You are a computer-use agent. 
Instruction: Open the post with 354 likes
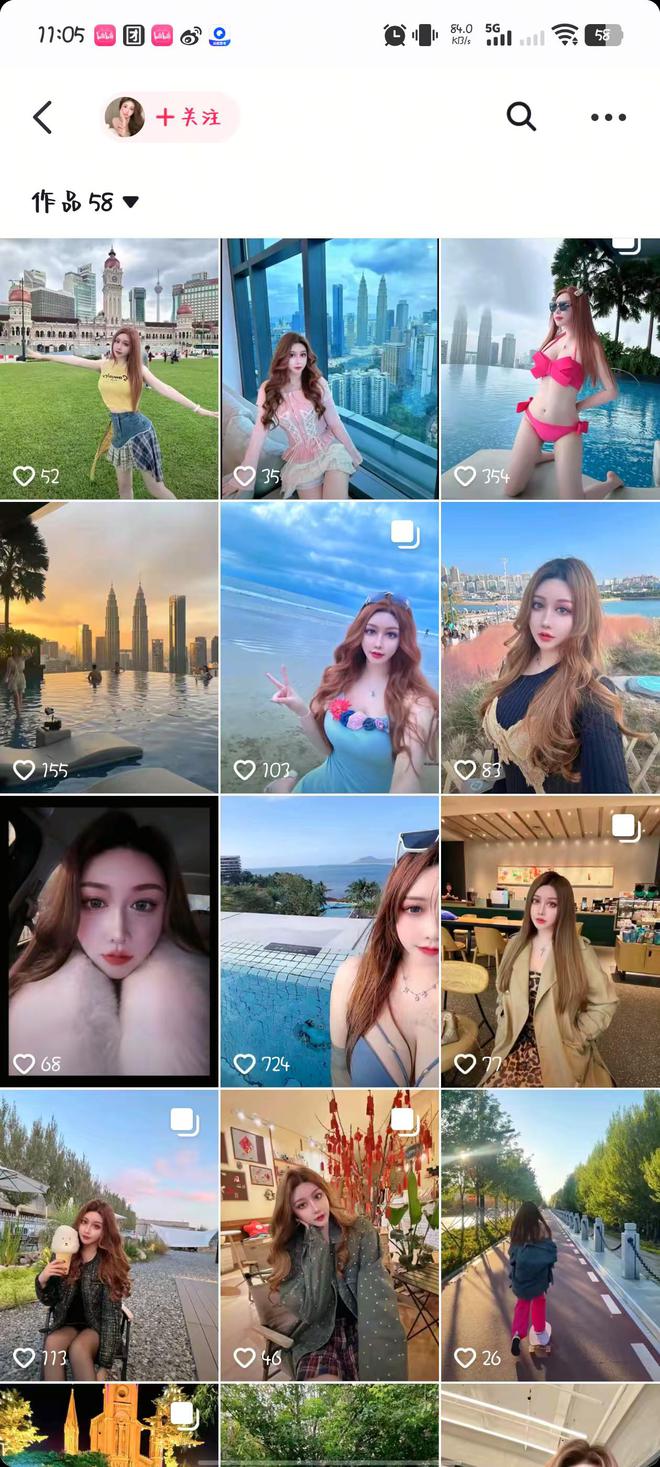tap(550, 368)
